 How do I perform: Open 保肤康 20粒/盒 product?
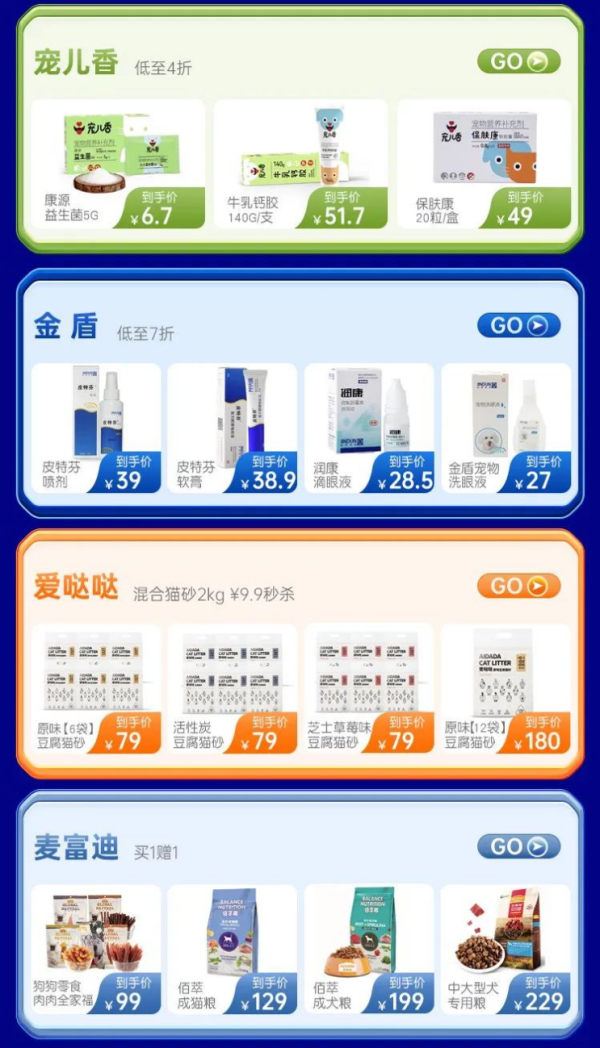tap(484, 164)
